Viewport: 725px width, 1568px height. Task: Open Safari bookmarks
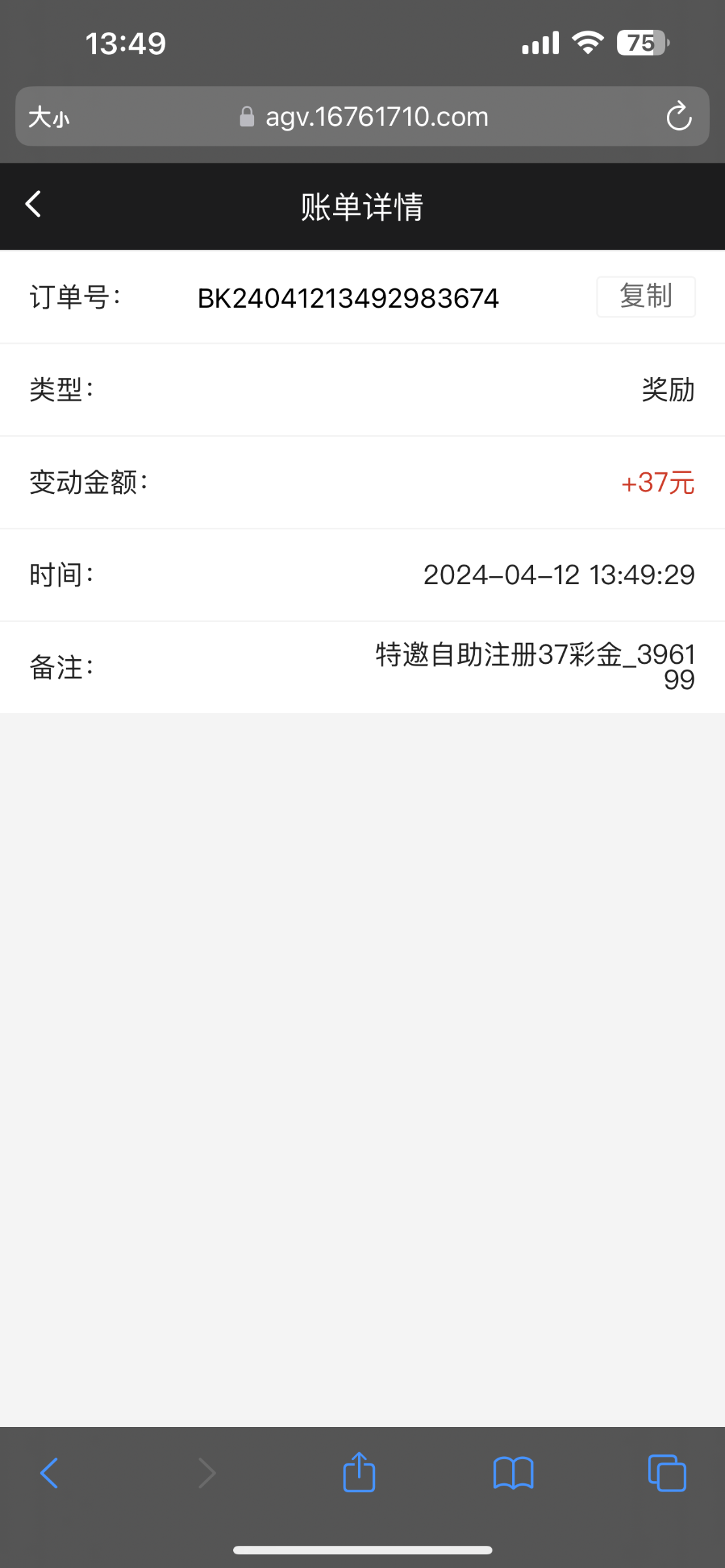tap(513, 1473)
